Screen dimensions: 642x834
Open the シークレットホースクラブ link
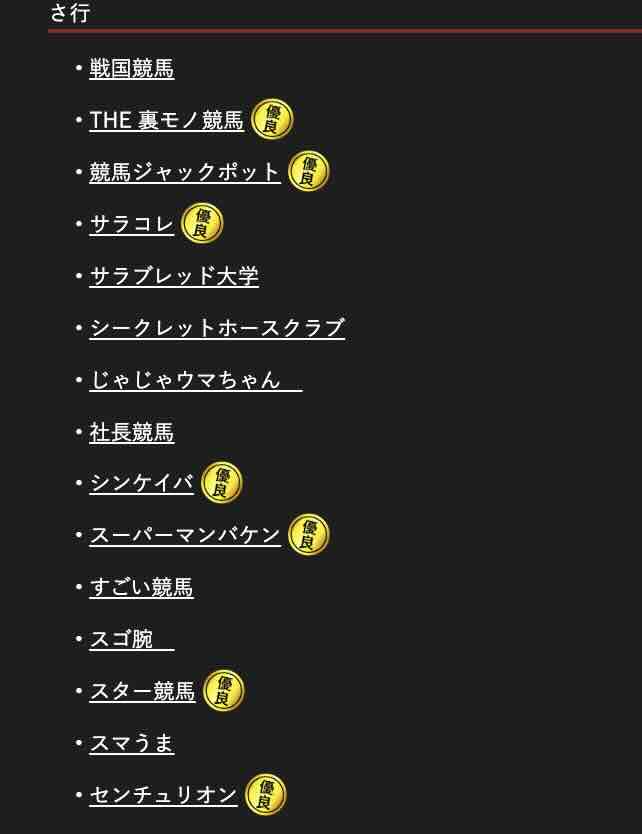click(x=217, y=328)
